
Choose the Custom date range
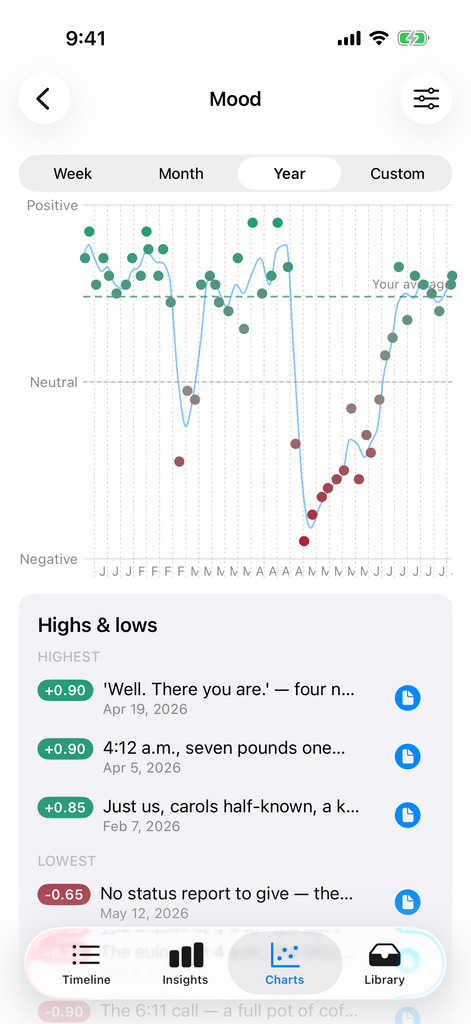[397, 174]
